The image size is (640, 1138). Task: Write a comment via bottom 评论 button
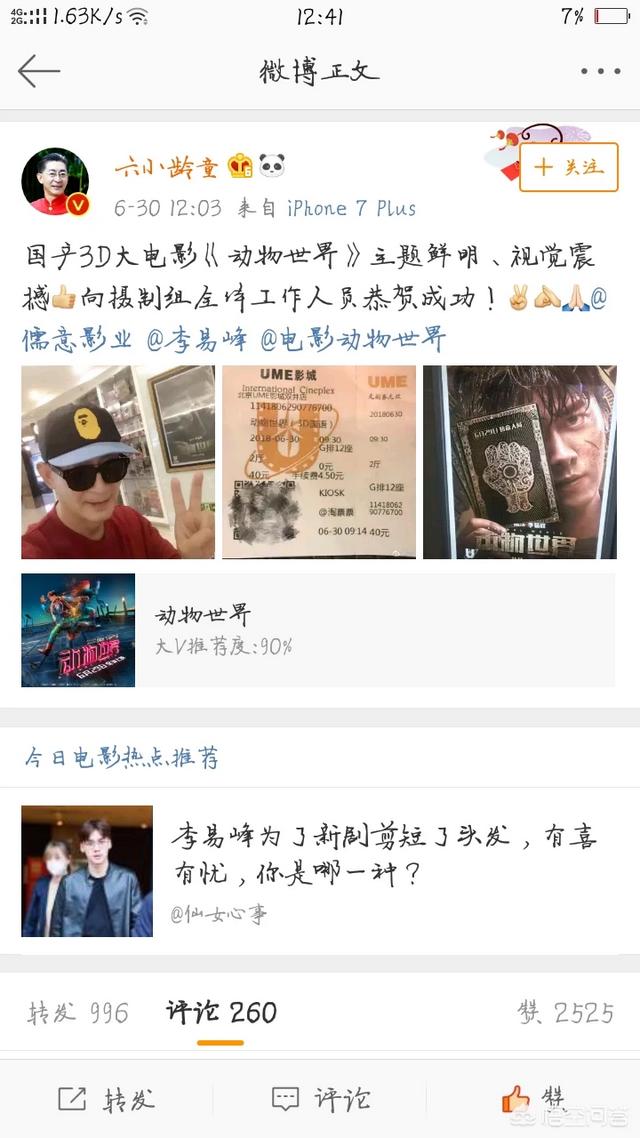pyautogui.click(x=320, y=1100)
